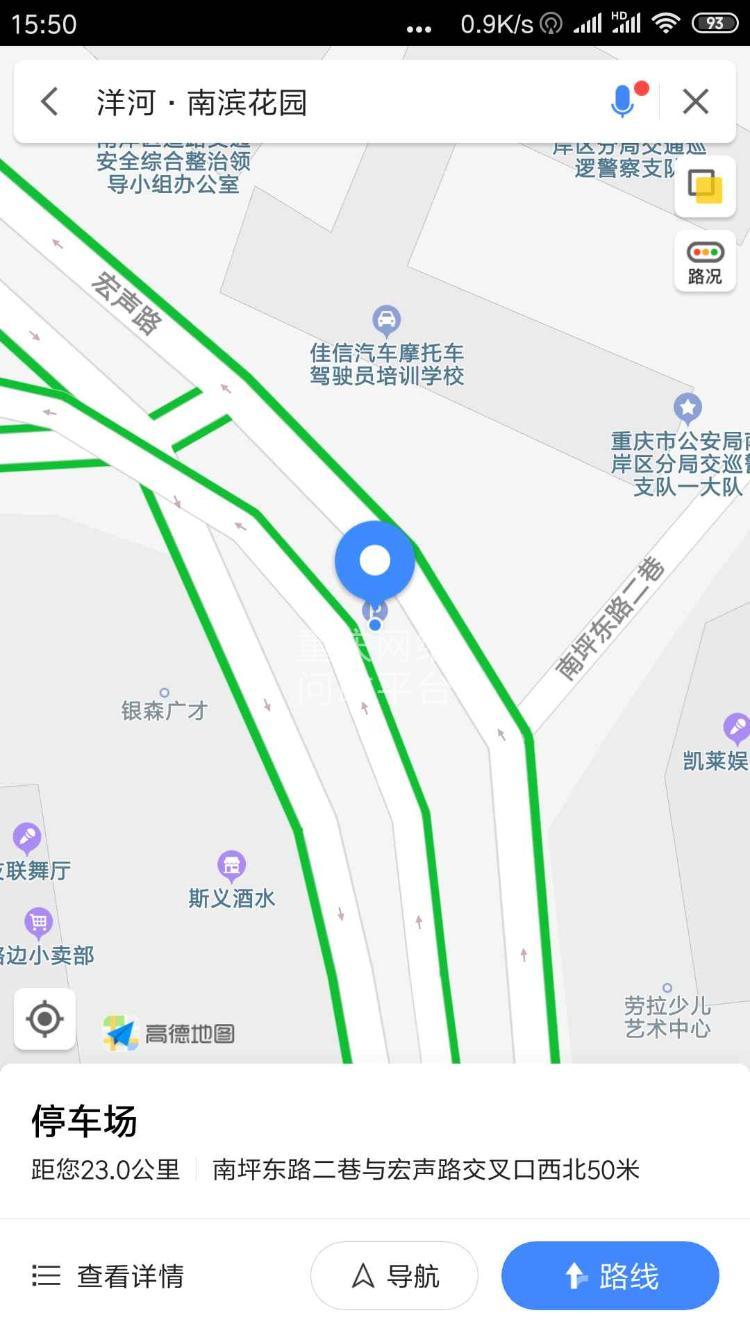The image size is (750, 1333).
Task: Tap the blue 路线 route button
Action: point(610,1276)
